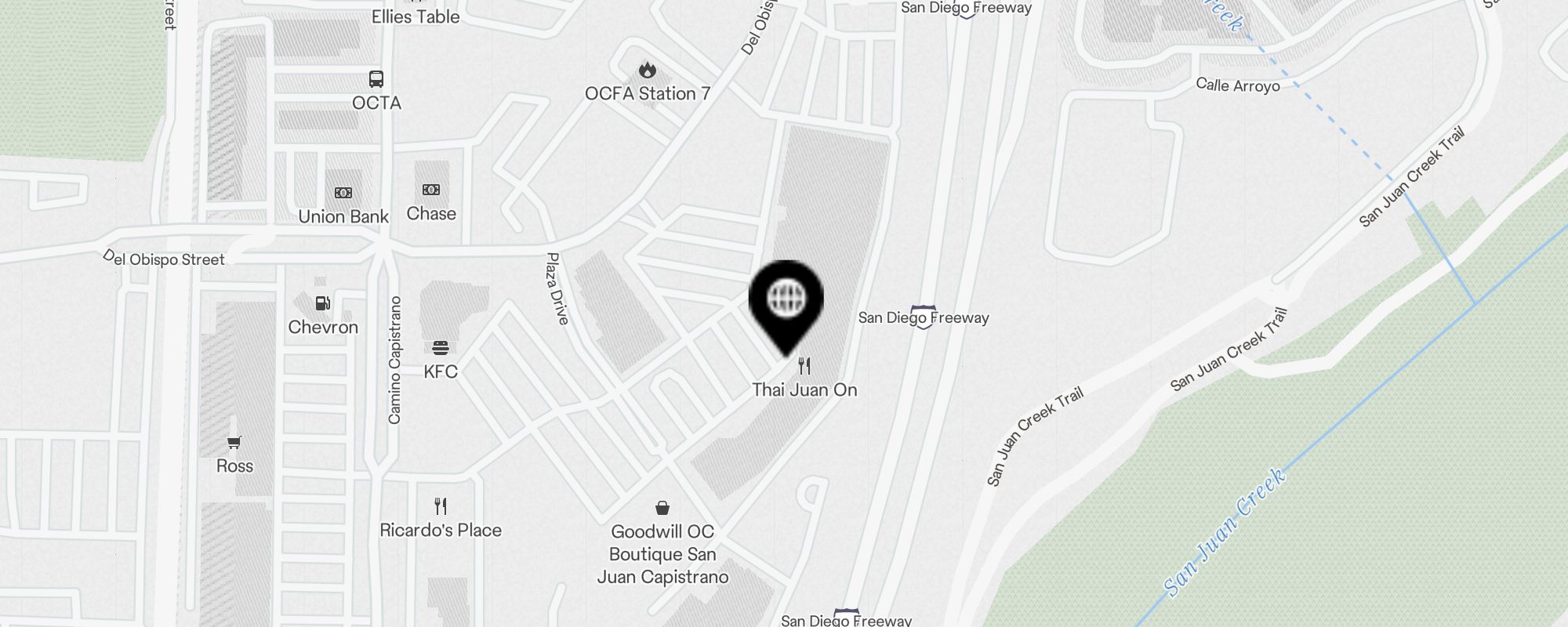Select Thai Juan On restaurant marker
1568x627 pixels.
[x=804, y=366]
